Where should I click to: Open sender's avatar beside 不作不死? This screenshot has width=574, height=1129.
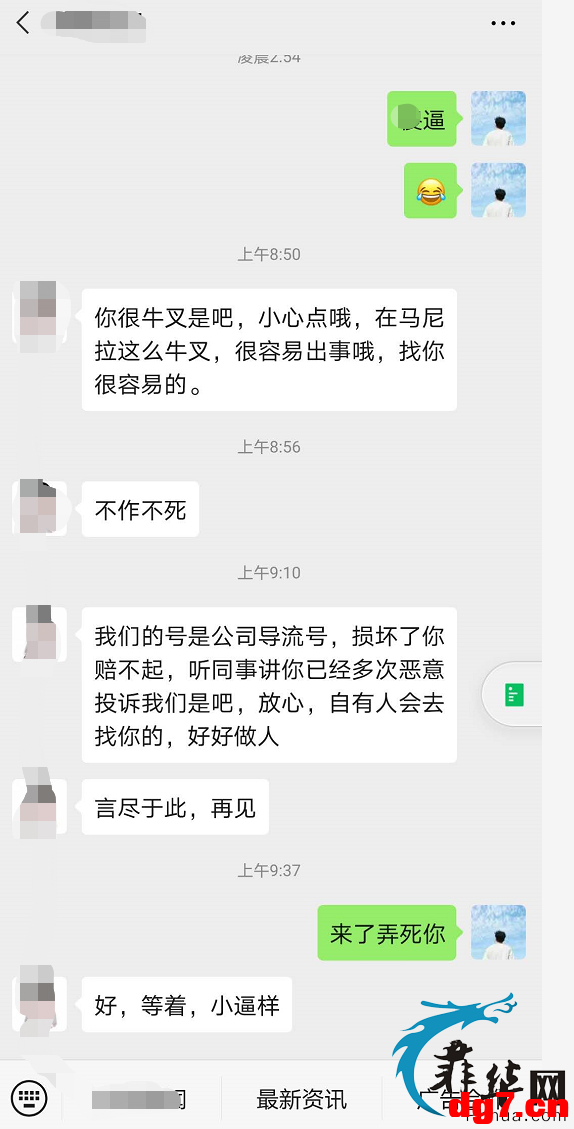(x=40, y=508)
